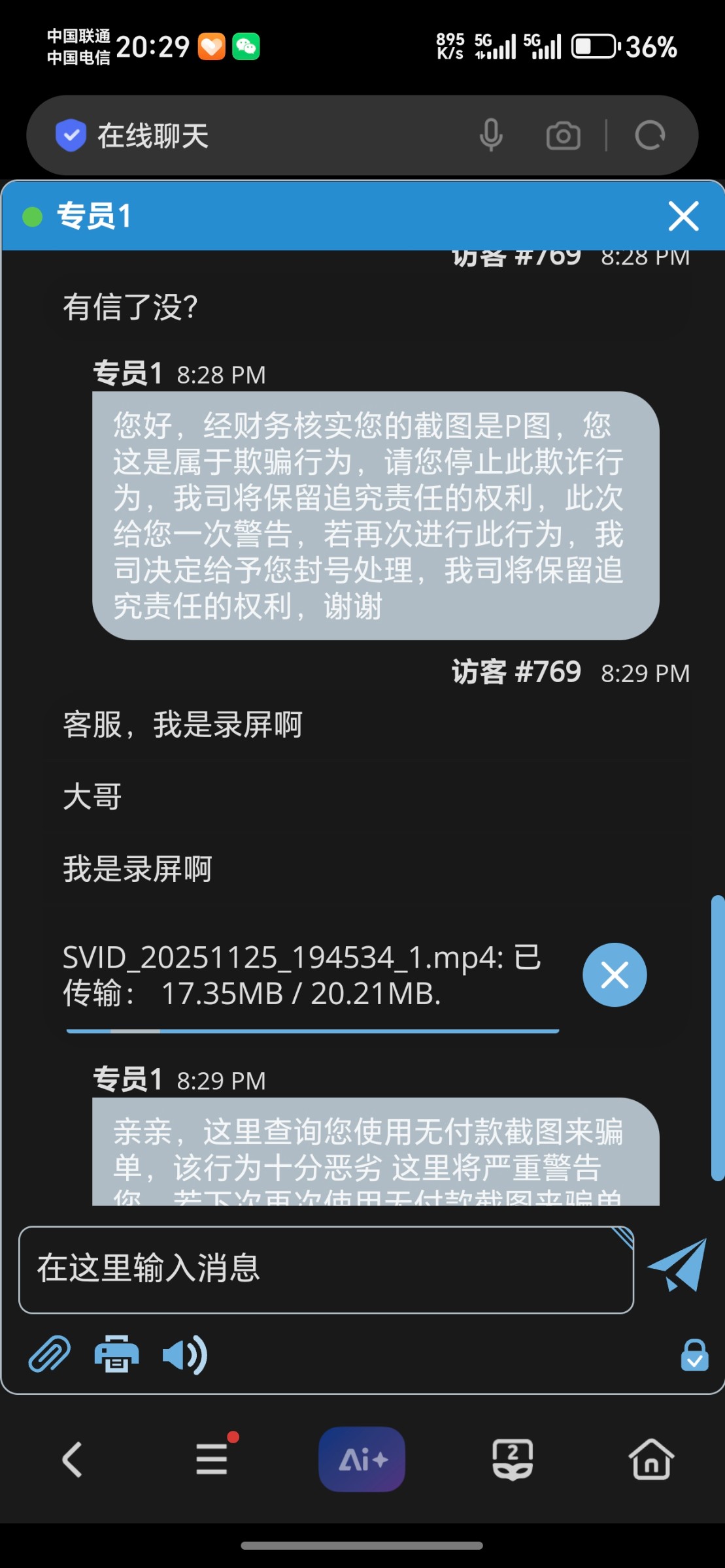View the open browser tabs
Viewport: 725px width, 1568px height.
(513, 1460)
